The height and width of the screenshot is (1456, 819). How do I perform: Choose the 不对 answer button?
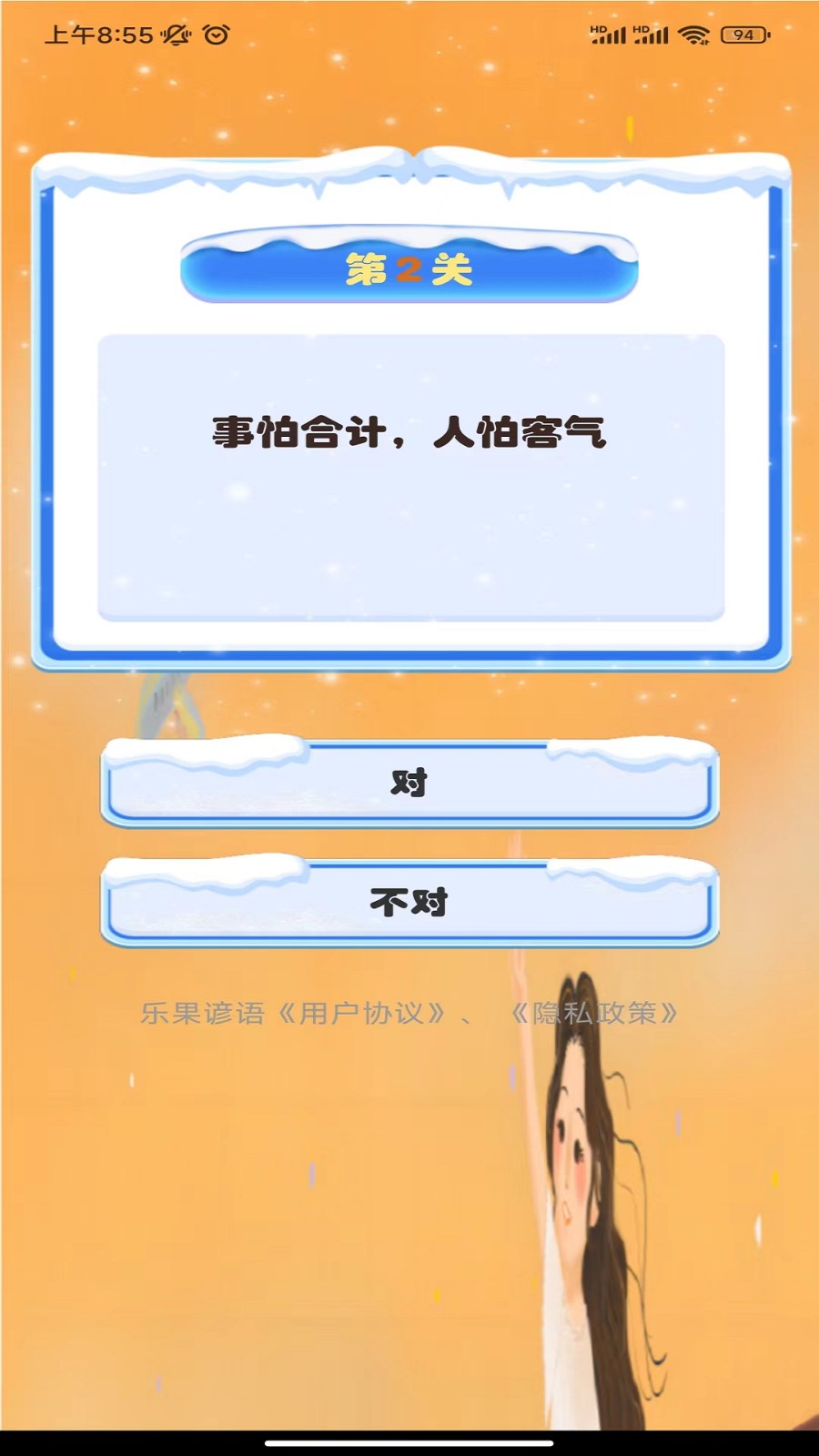[x=409, y=903]
